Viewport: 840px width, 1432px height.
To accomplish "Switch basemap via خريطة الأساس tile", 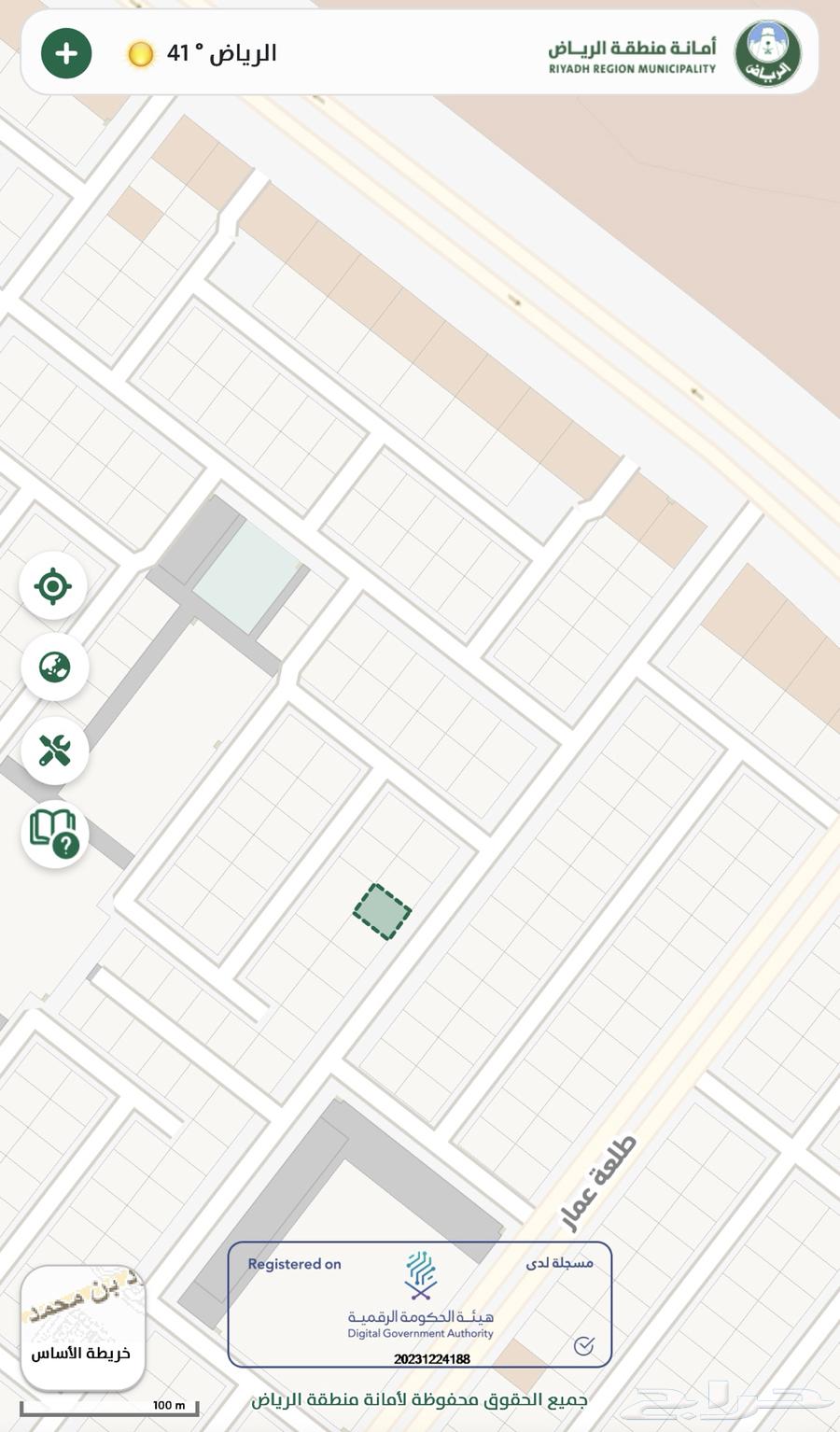I will pyautogui.click(x=82, y=1327).
